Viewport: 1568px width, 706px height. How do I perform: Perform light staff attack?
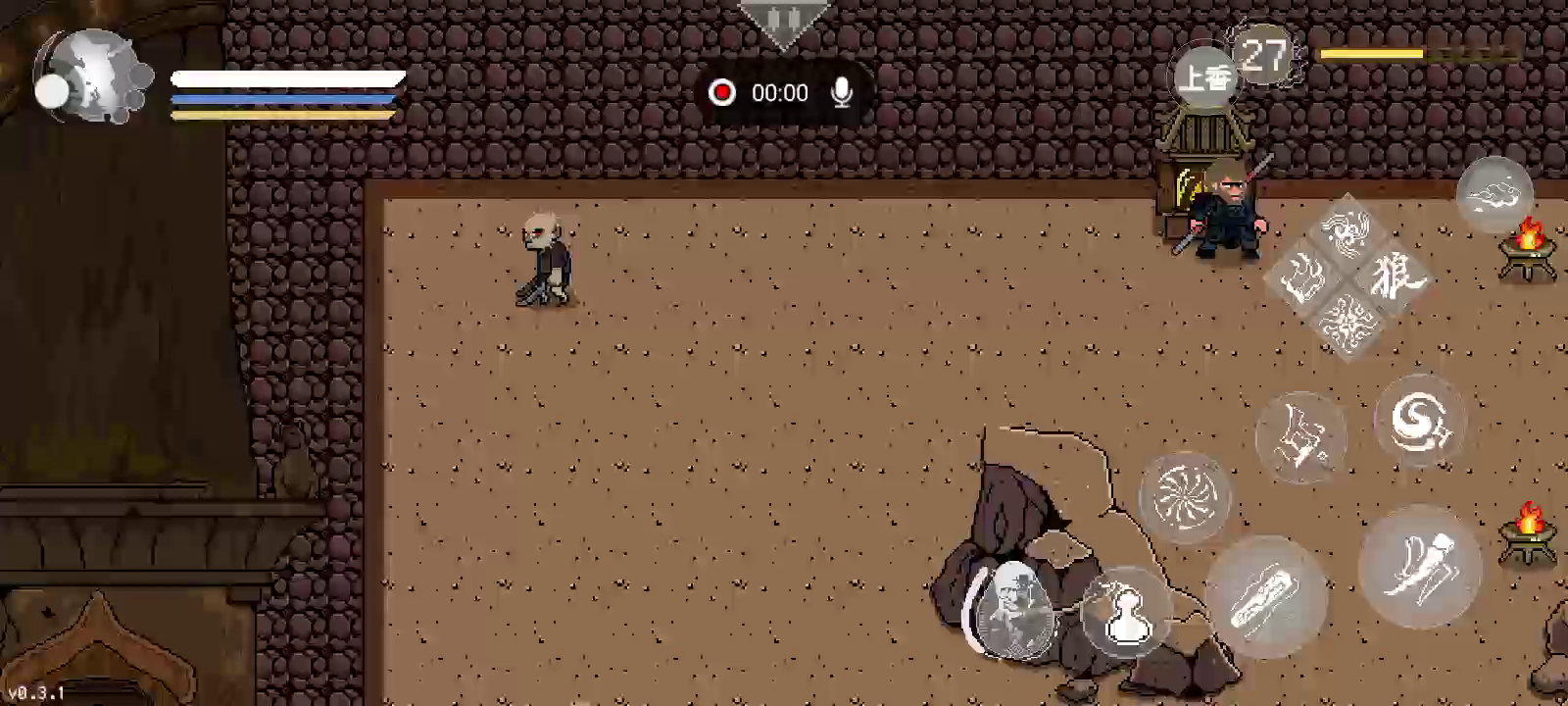pyautogui.click(x=1267, y=596)
